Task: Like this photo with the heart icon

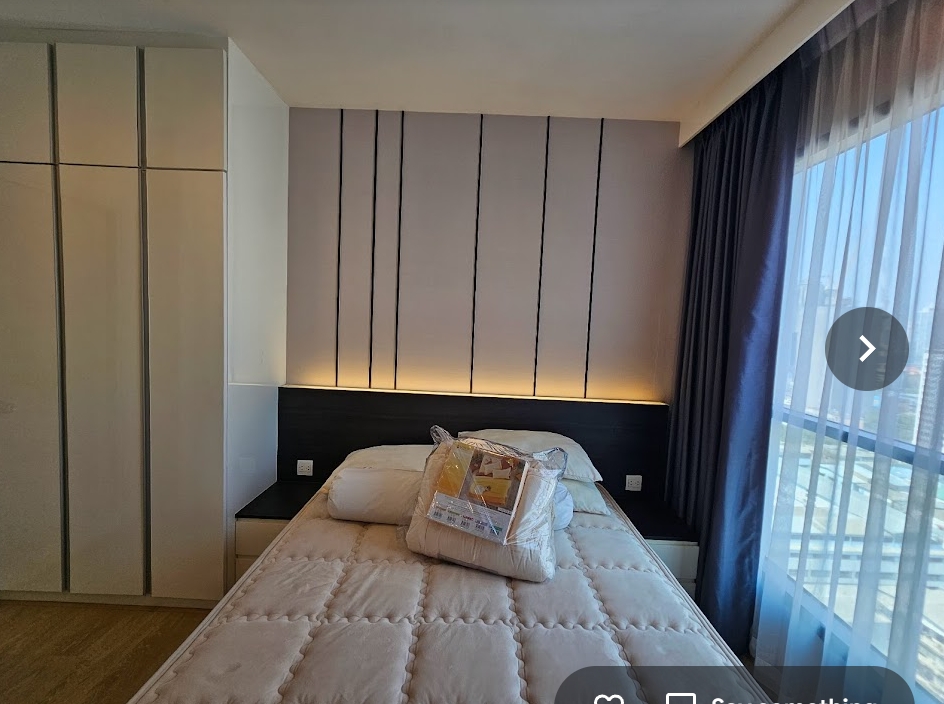Action: click(x=608, y=698)
